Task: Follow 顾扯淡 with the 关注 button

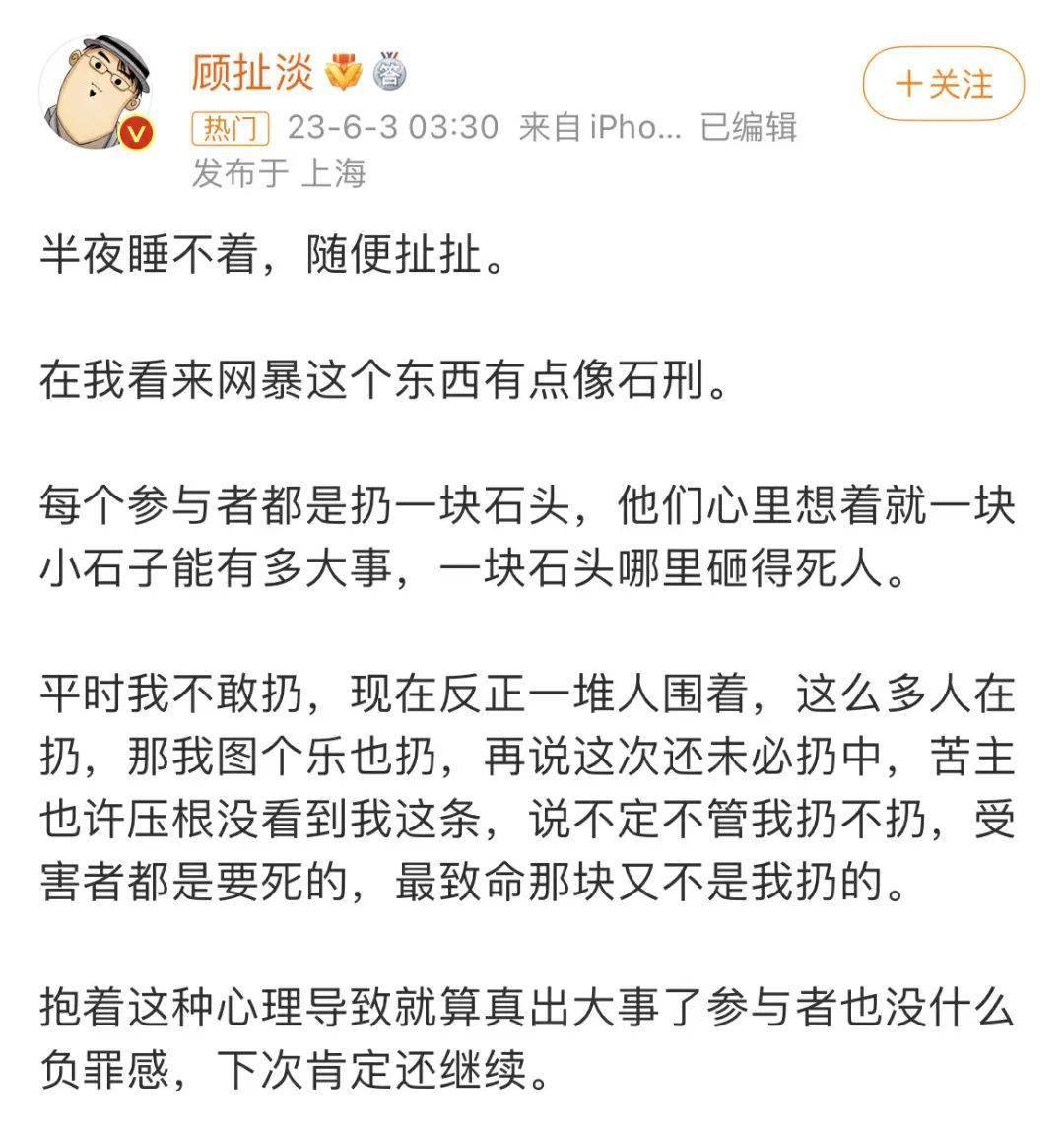Action: [x=943, y=85]
